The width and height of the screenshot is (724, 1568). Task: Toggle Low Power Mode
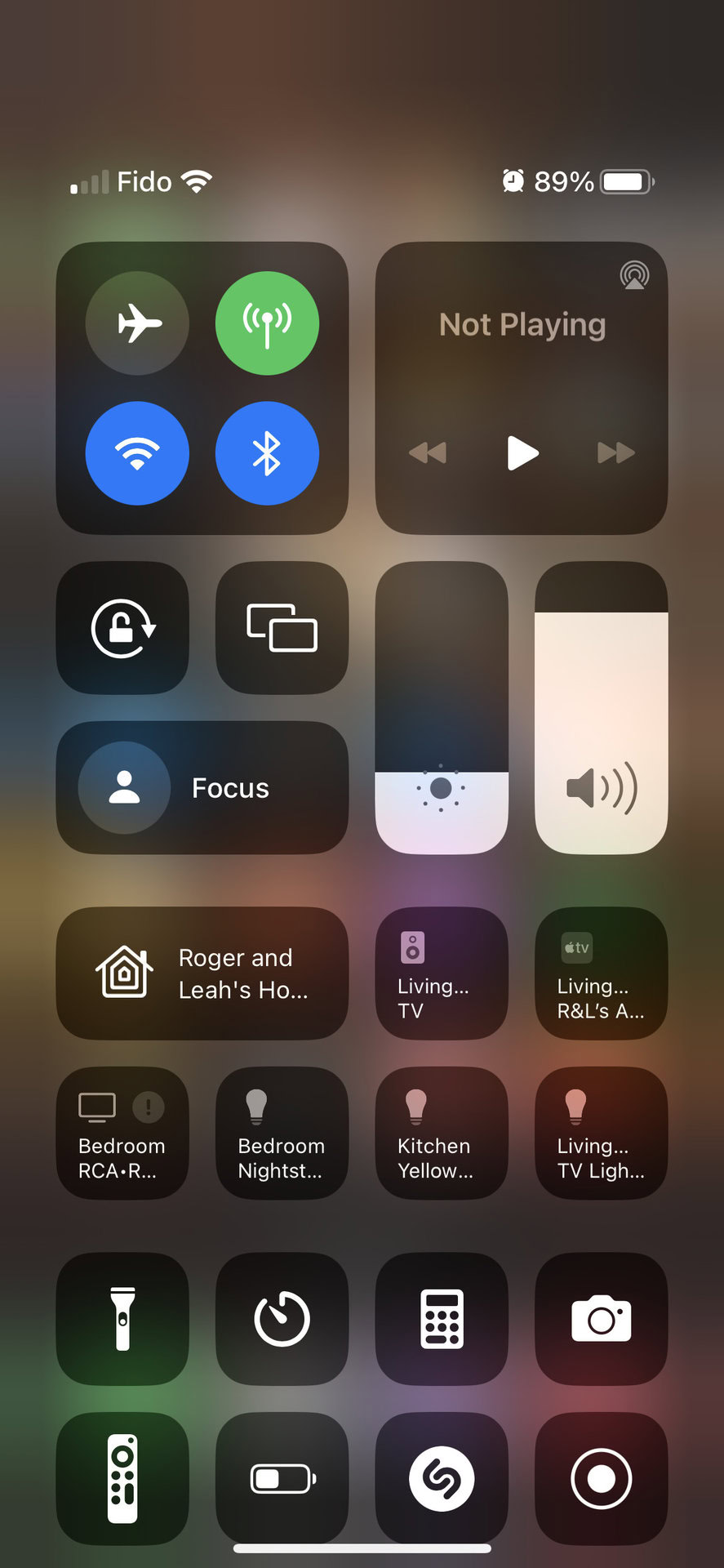click(x=282, y=1479)
